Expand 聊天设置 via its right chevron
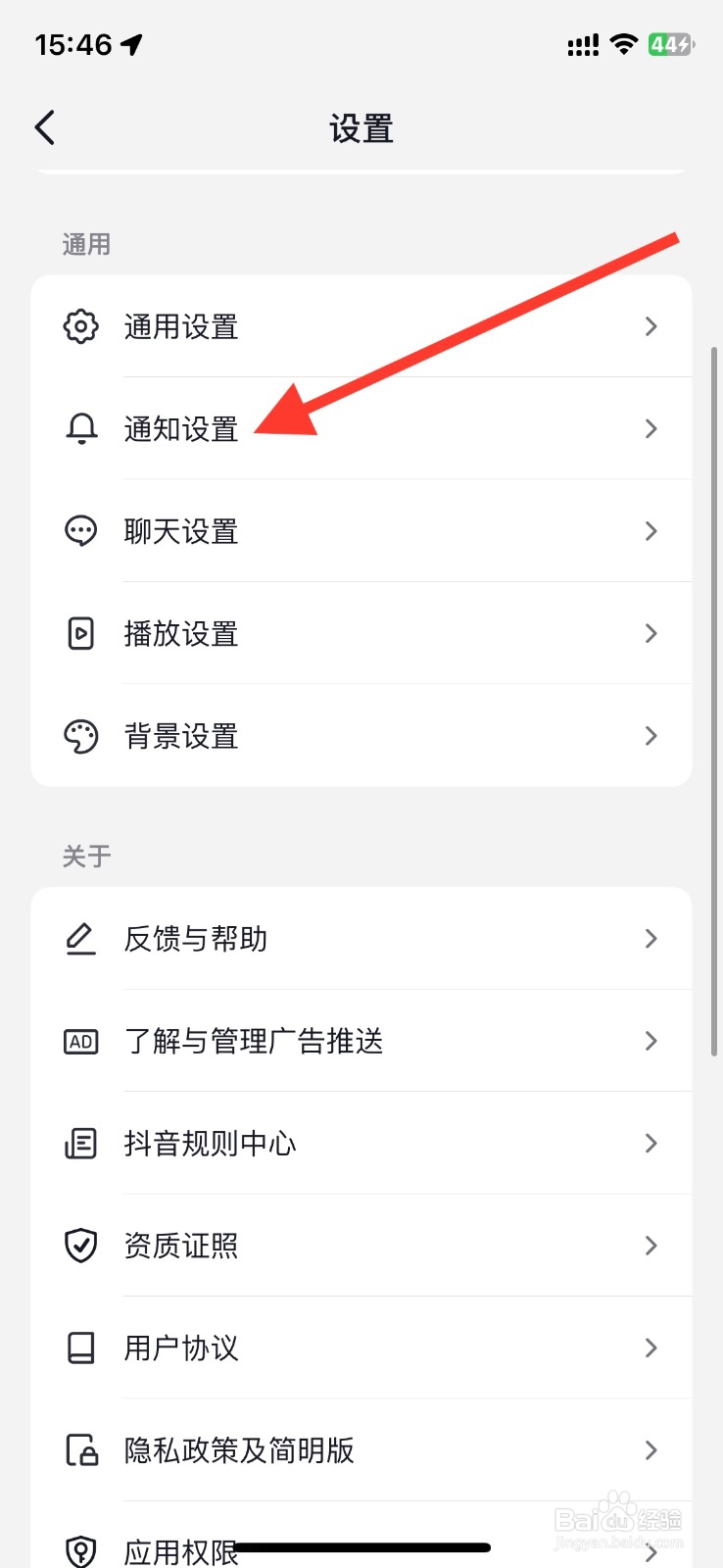 pyautogui.click(x=651, y=530)
